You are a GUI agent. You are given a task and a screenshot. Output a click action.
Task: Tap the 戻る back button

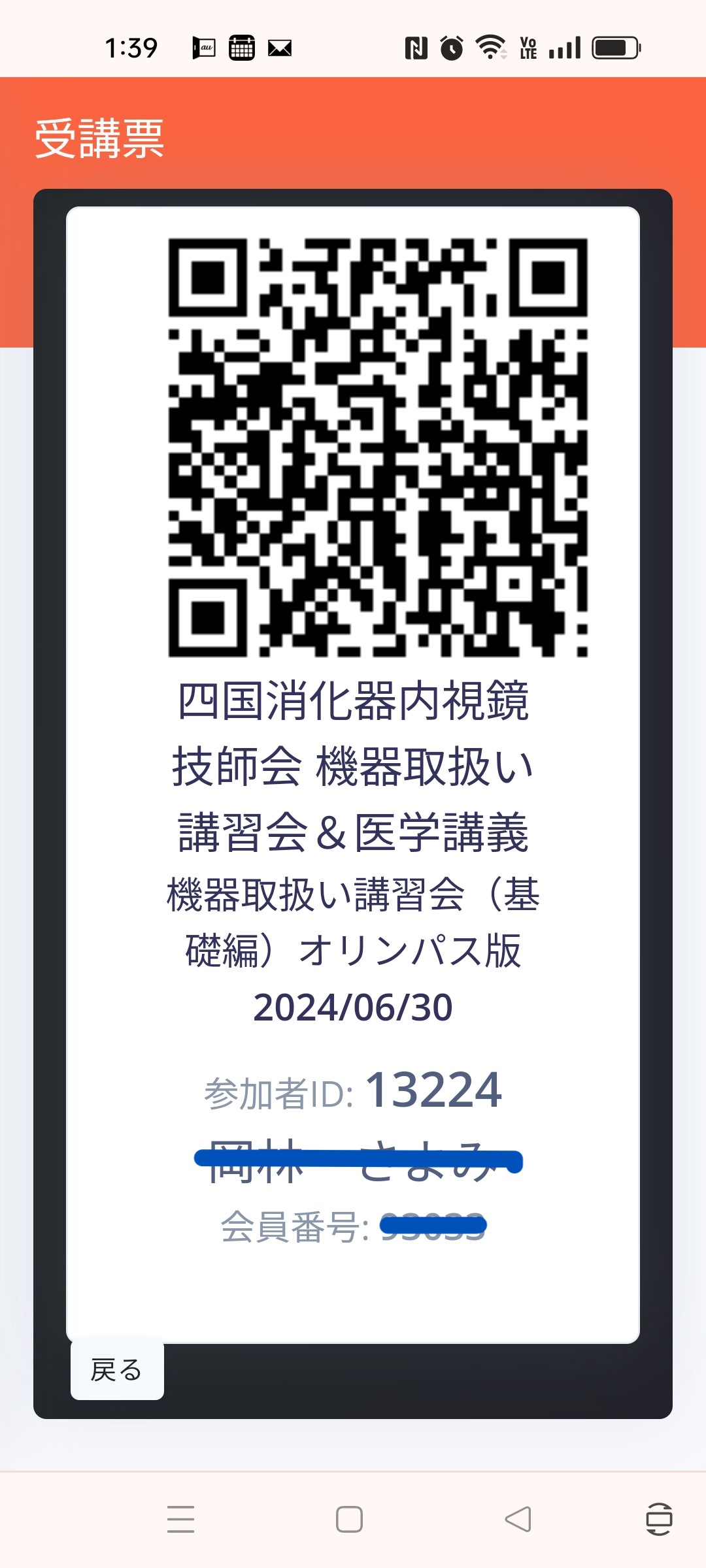117,1370
